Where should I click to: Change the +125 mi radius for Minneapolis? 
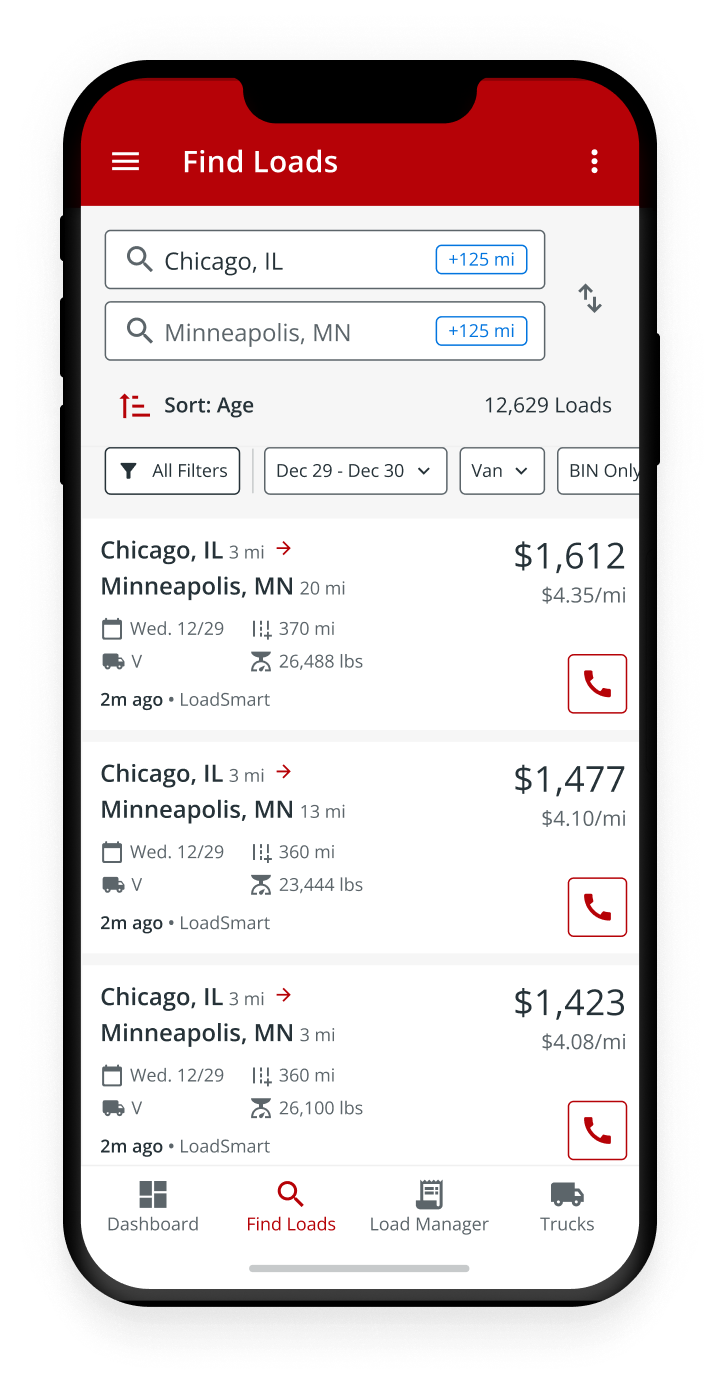tap(481, 331)
